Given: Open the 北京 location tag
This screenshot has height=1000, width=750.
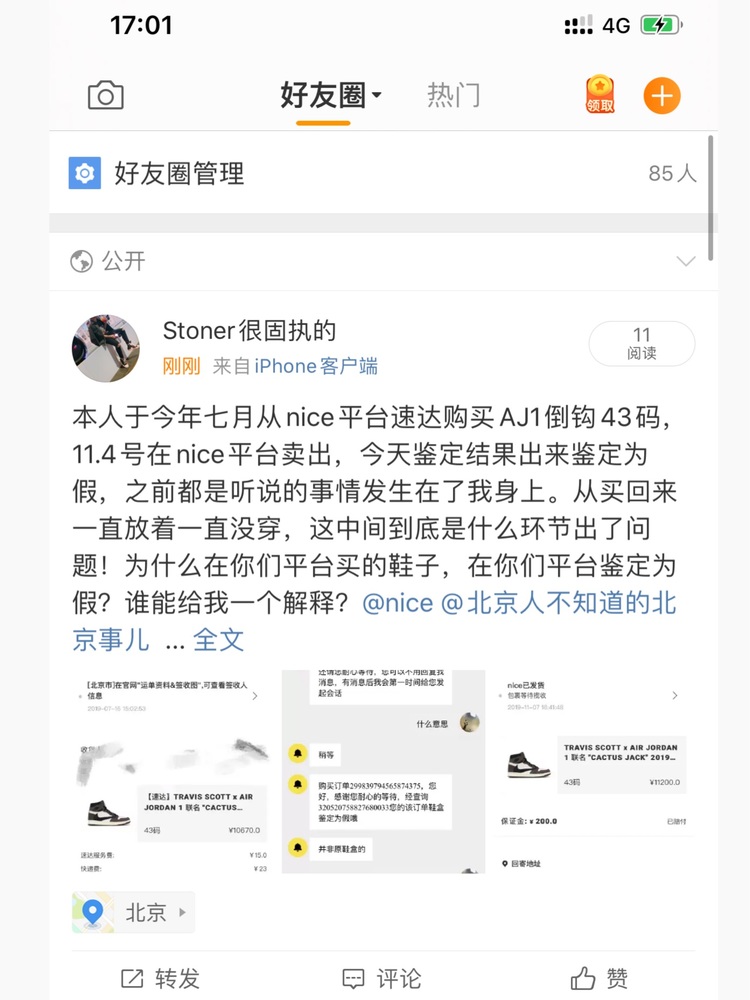Looking at the screenshot, I should [x=135, y=912].
